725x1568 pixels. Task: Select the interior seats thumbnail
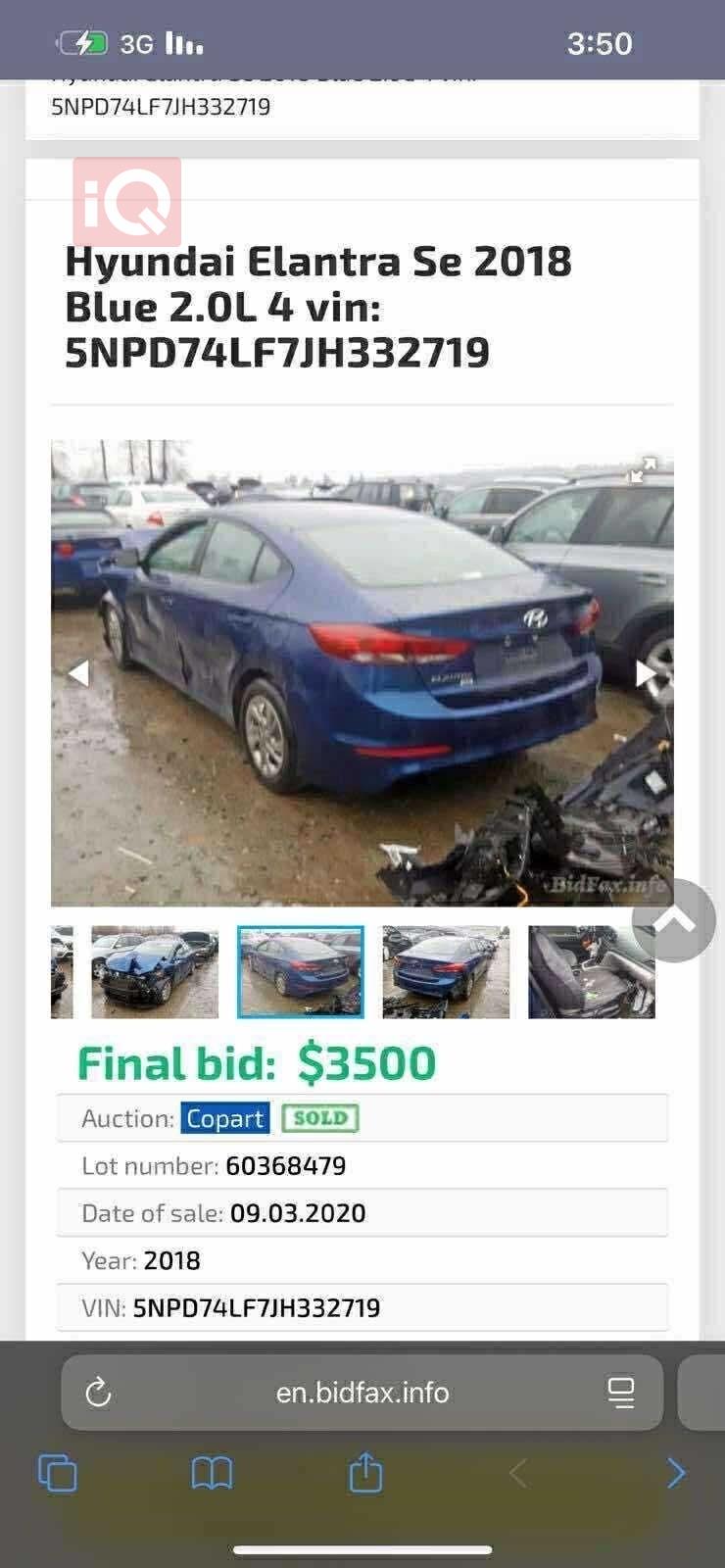pos(592,972)
